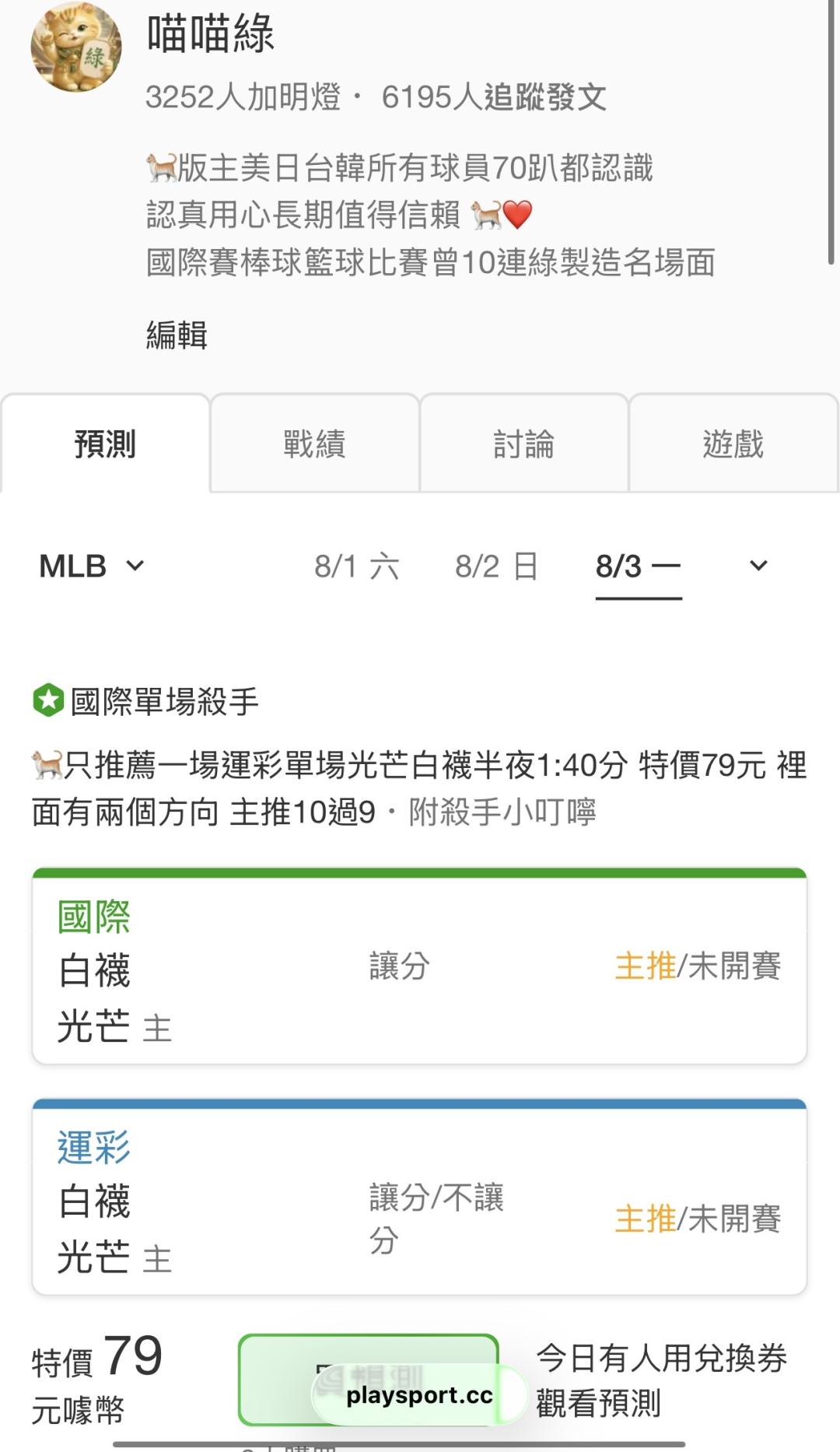
Task: Expand the MLB league dropdown
Action: (92, 566)
